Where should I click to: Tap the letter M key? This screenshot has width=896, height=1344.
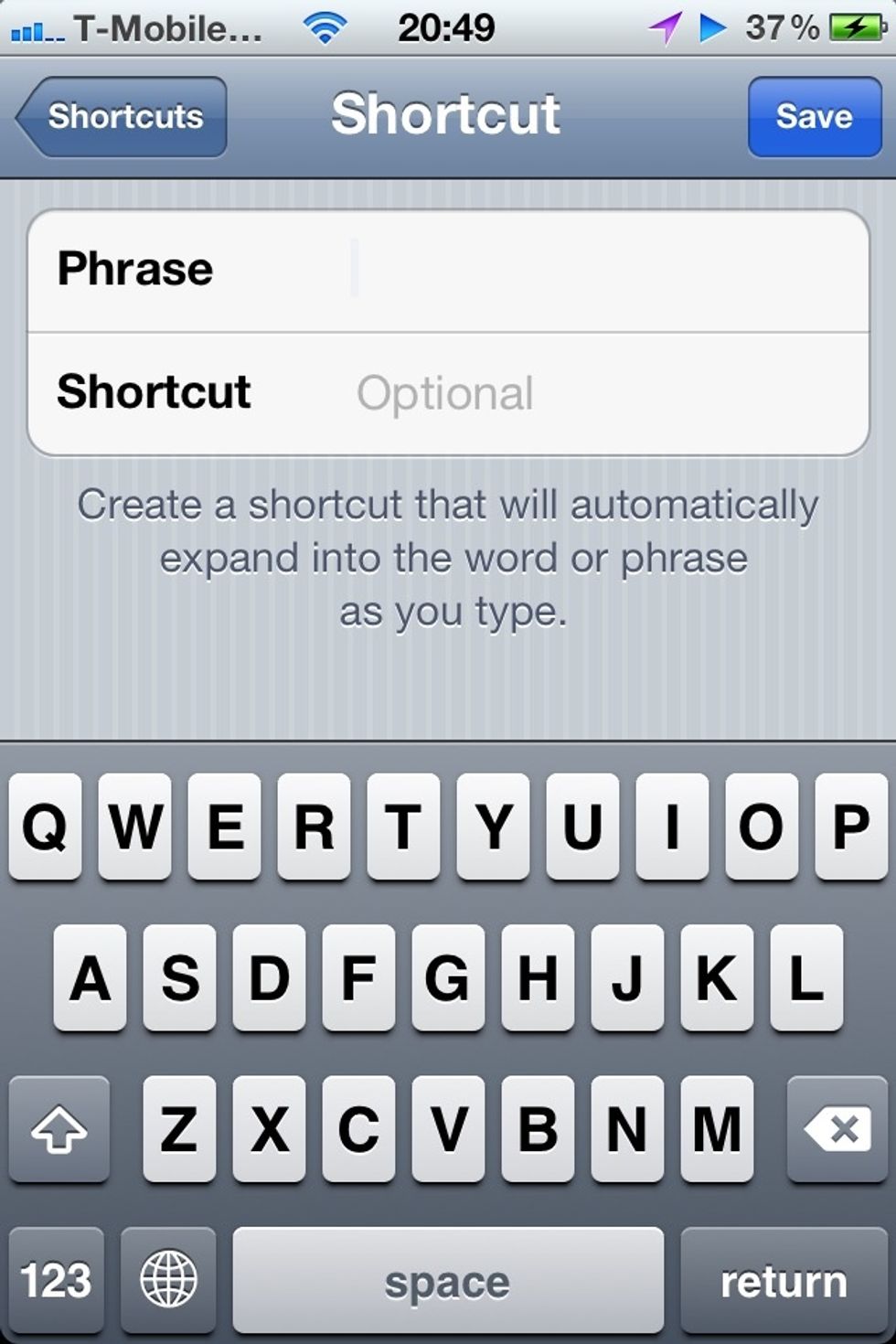(x=717, y=1131)
